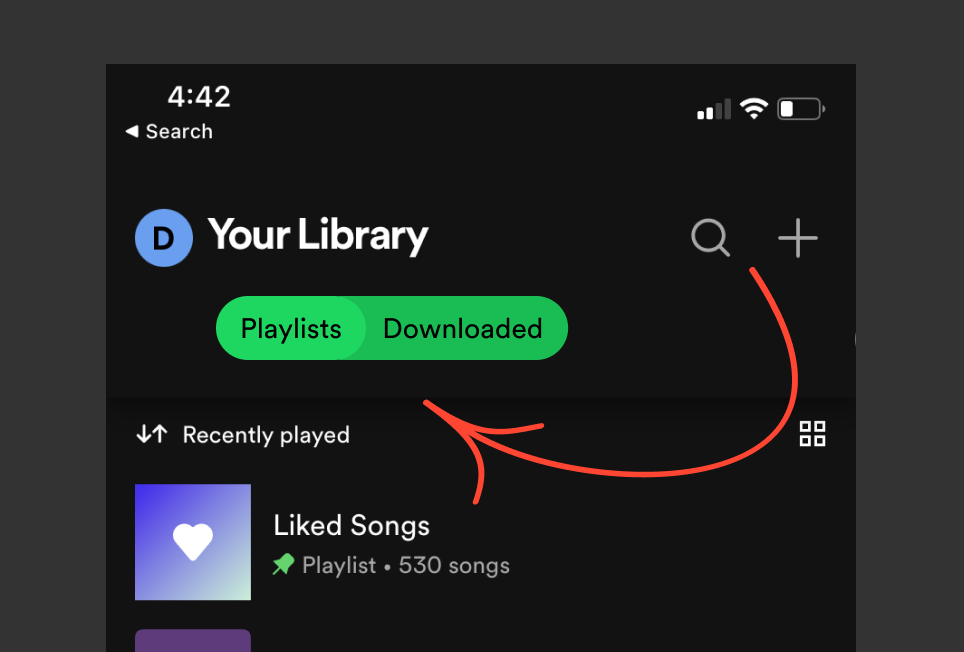This screenshot has height=652, width=964.
Task: Tap the plus icon to create a playlist
Action: pos(798,239)
